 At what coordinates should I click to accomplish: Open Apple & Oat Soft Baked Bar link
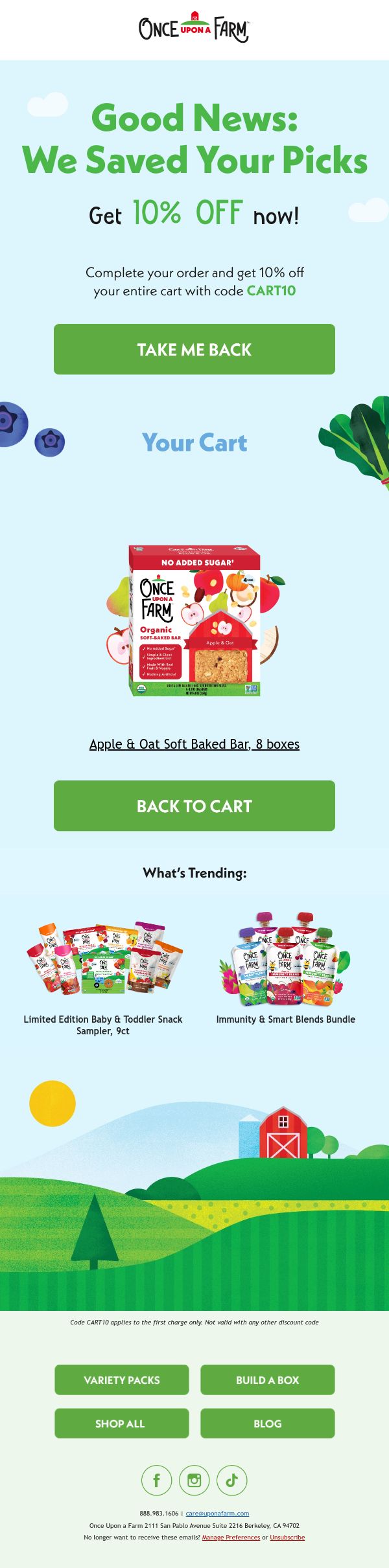[194, 744]
